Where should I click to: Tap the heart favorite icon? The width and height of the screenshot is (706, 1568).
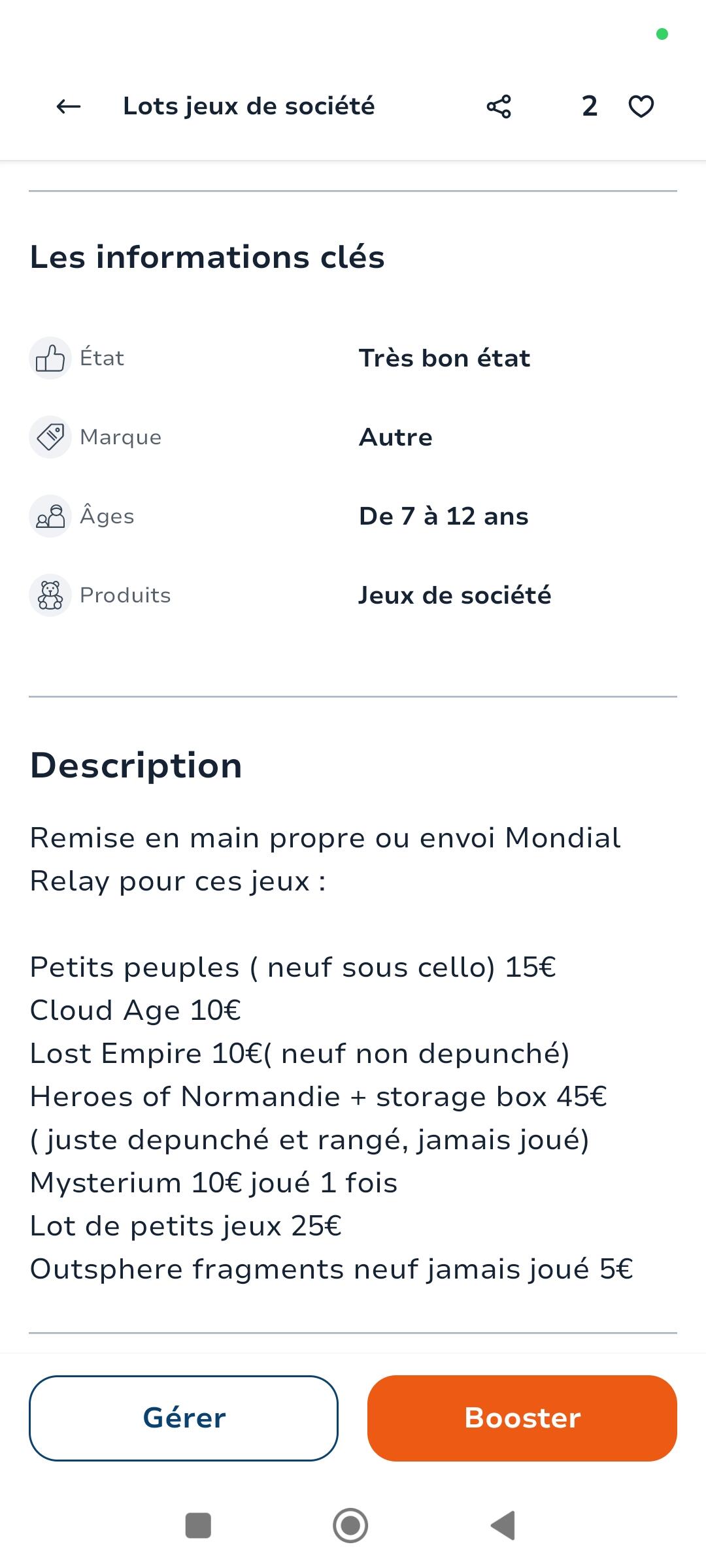click(641, 106)
